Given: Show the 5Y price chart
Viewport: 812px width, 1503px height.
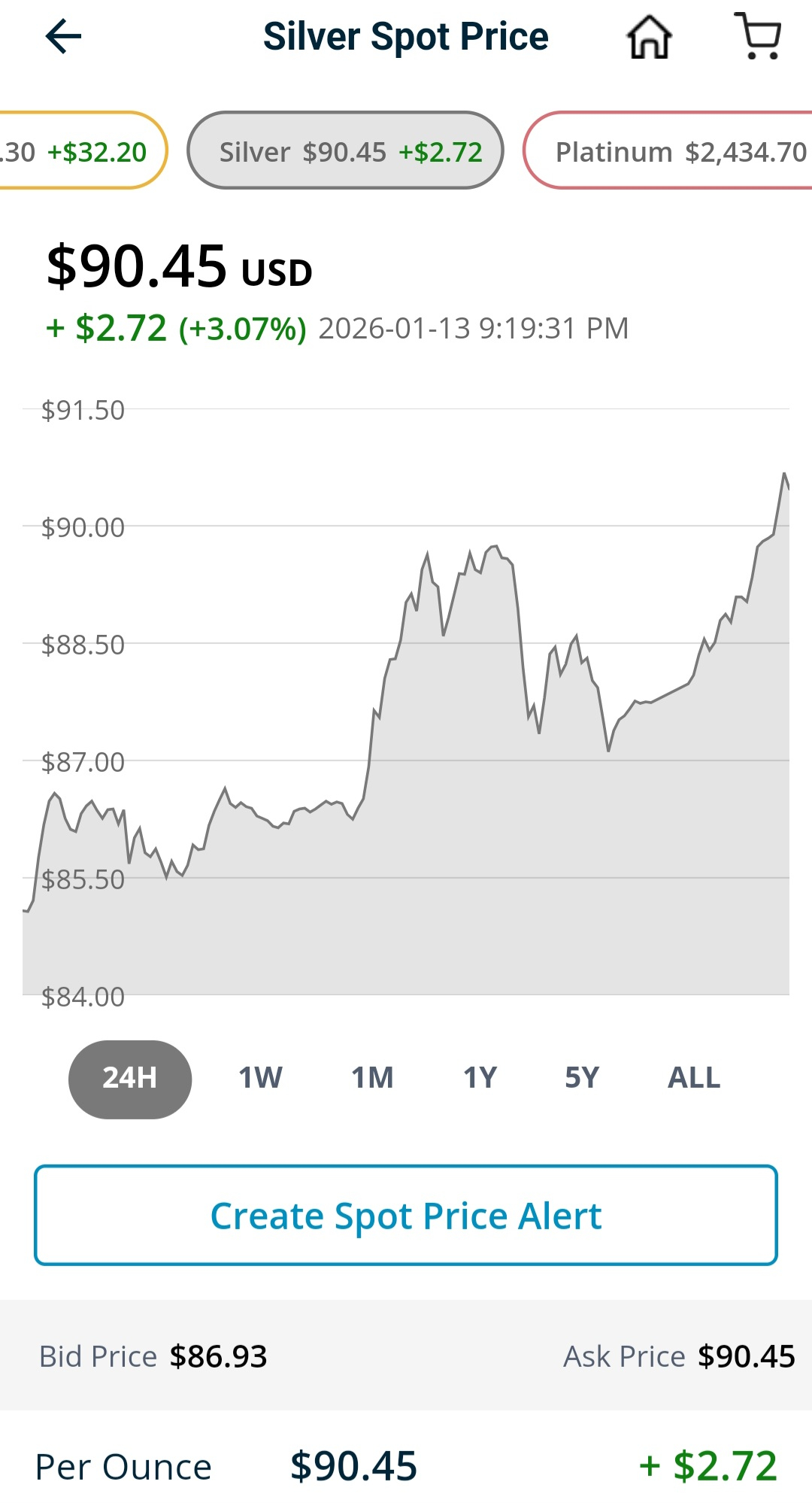Looking at the screenshot, I should point(582,1078).
